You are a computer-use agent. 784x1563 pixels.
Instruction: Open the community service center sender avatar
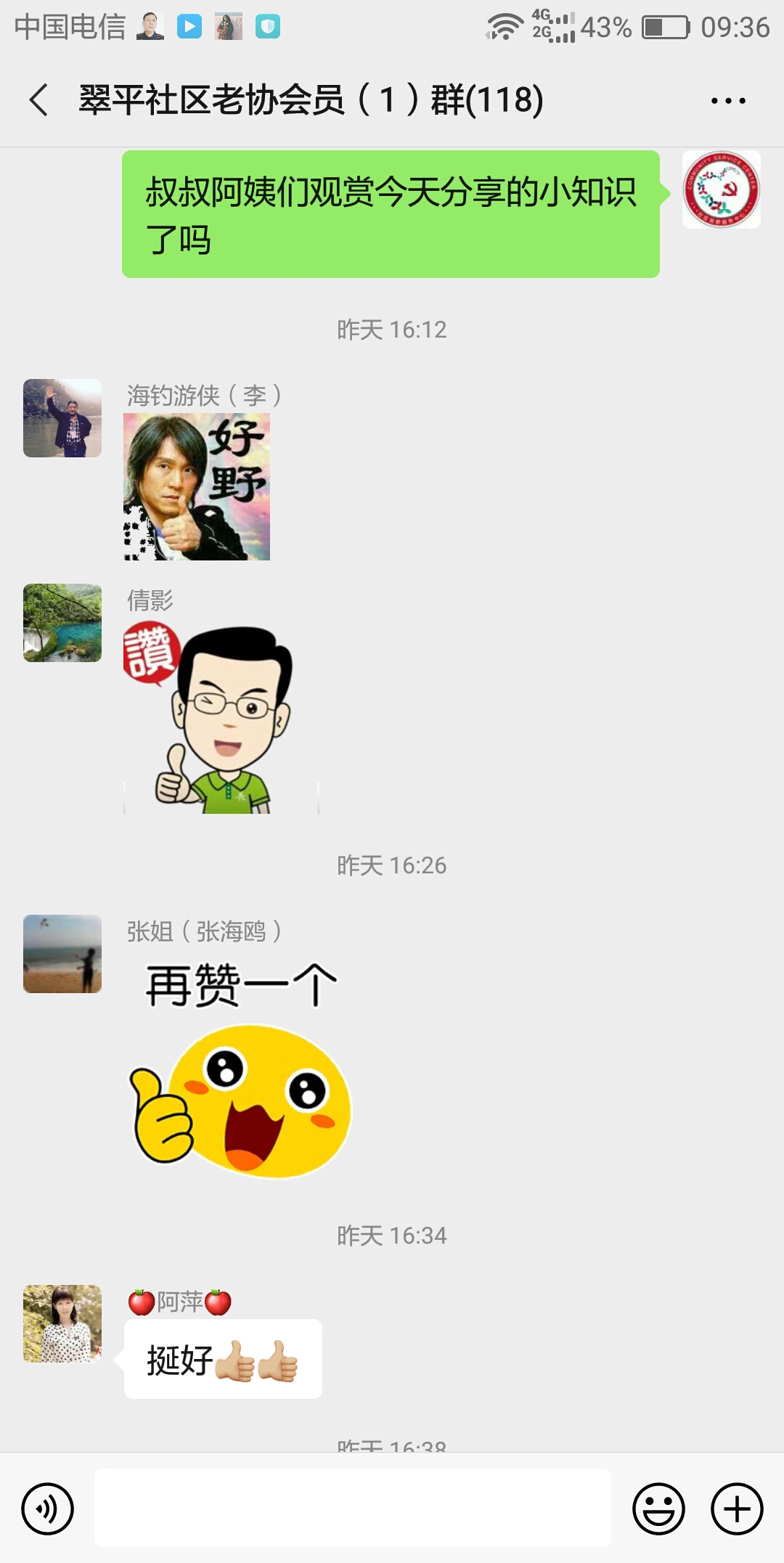point(721,189)
